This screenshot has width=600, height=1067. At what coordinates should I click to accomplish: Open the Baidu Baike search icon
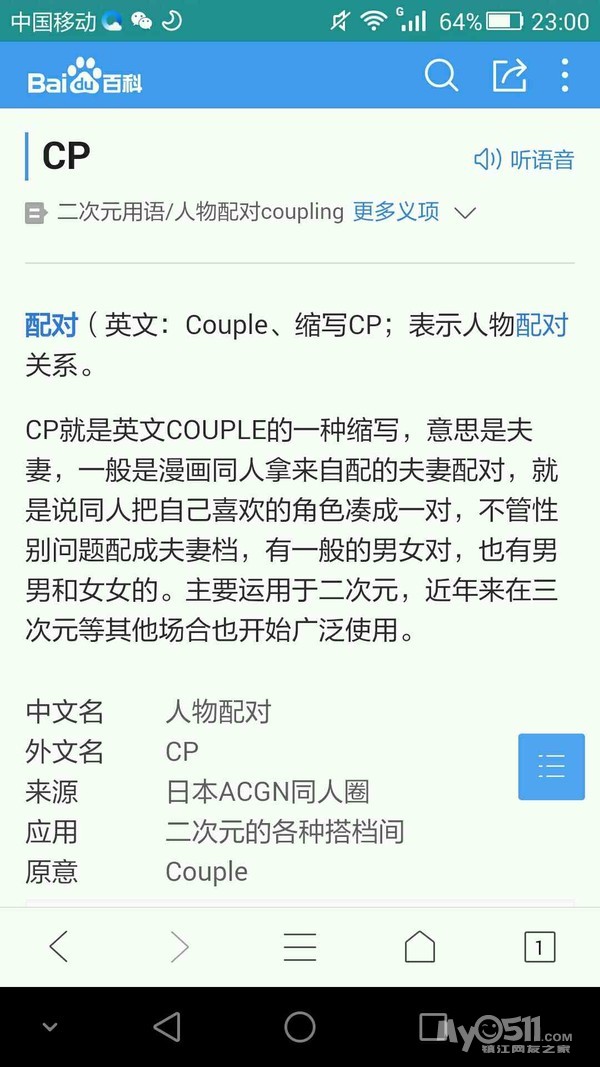tap(441, 75)
